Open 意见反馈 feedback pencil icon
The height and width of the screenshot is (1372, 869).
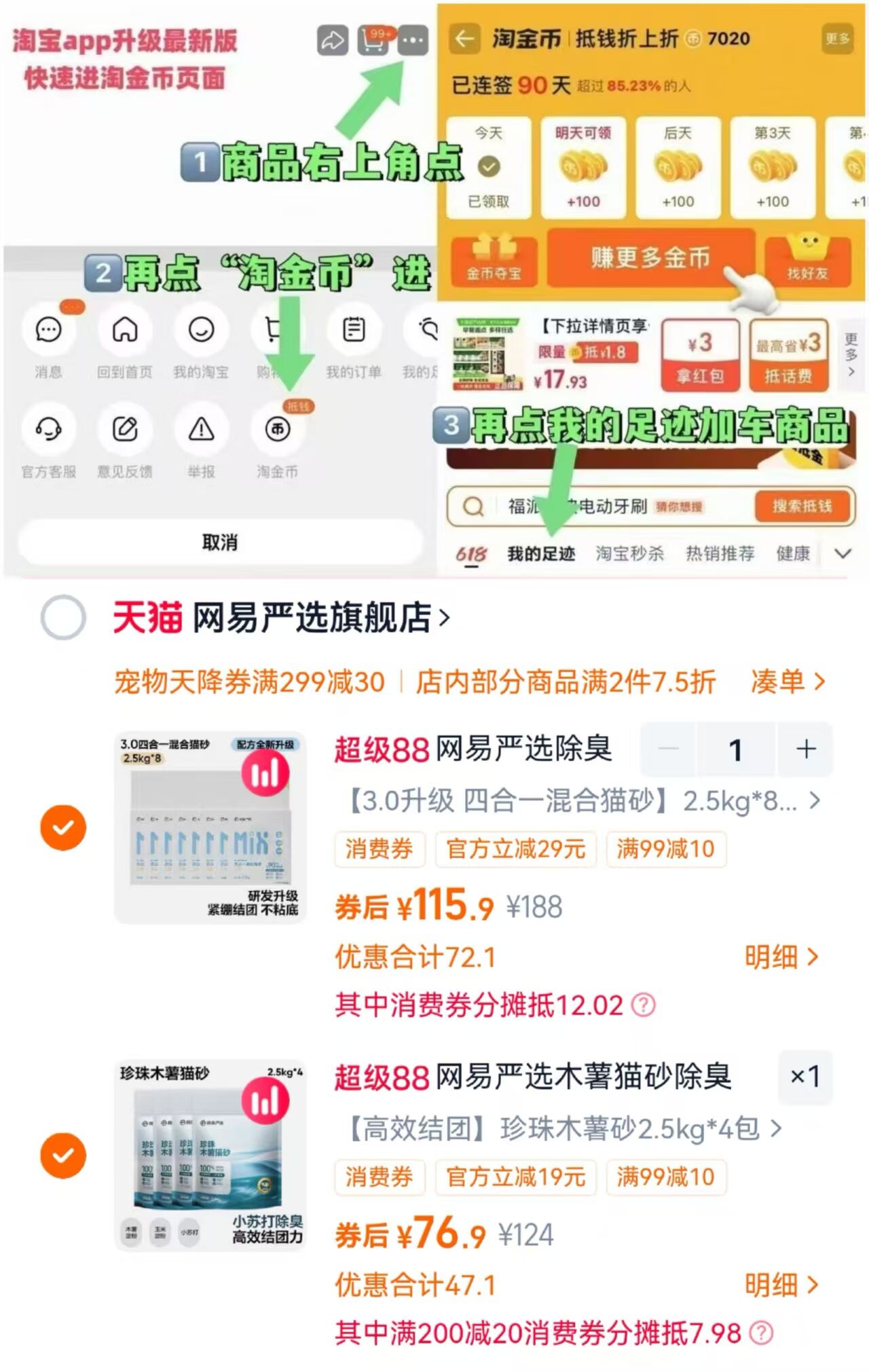125,430
